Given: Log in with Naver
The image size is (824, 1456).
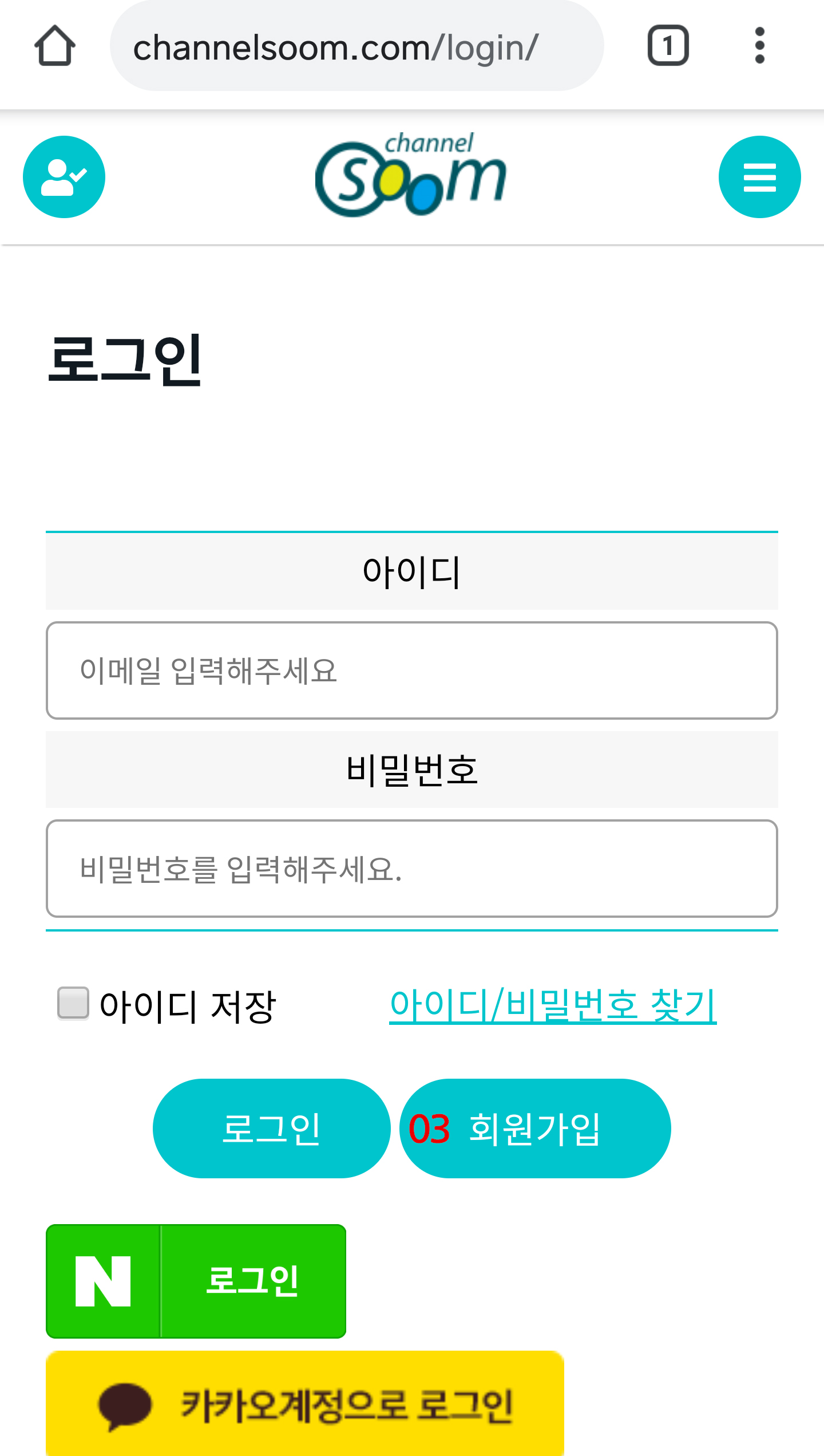Looking at the screenshot, I should [x=196, y=1281].
